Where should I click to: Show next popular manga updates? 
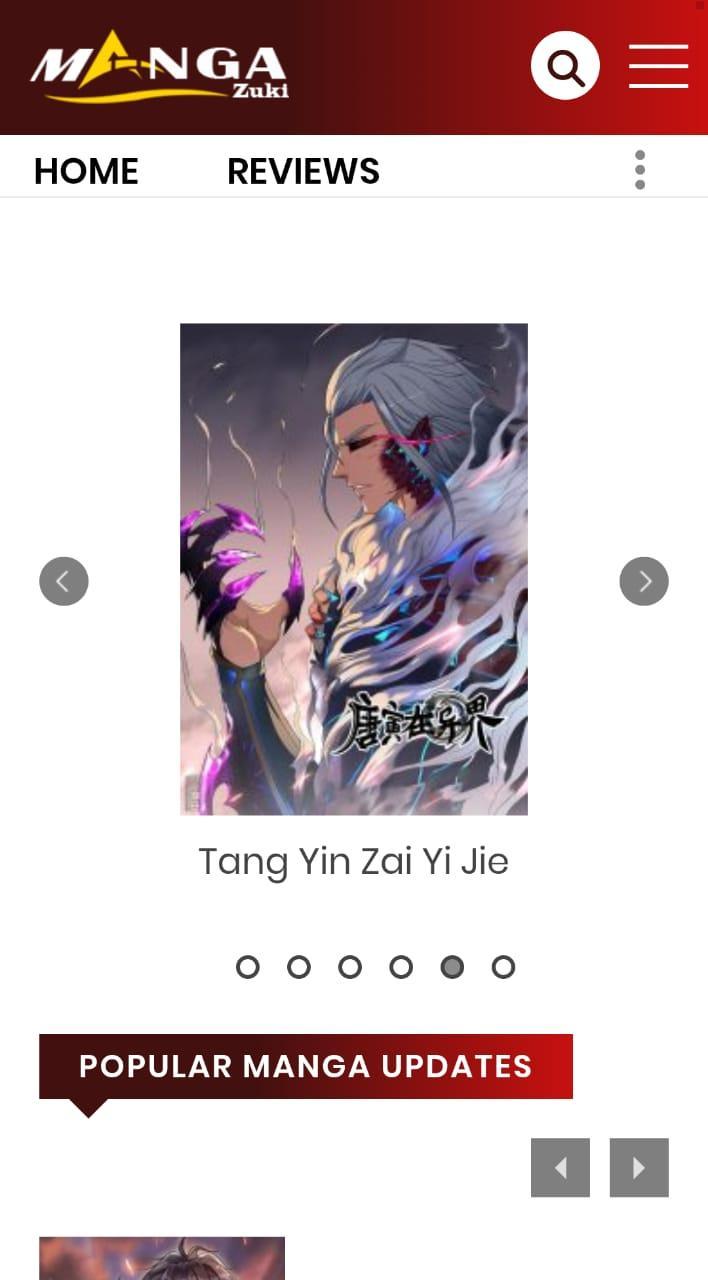click(639, 1167)
